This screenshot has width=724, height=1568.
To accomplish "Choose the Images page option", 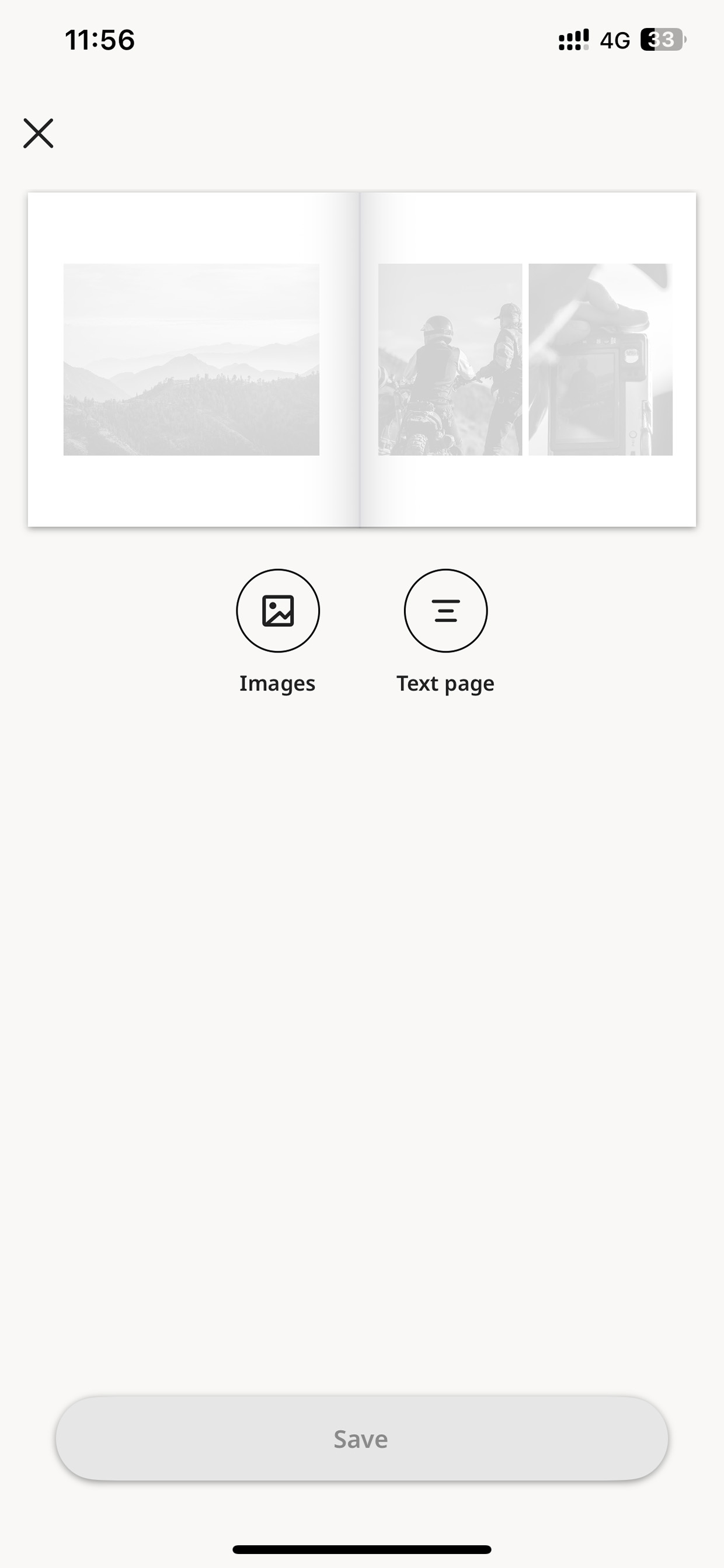I will coord(277,610).
